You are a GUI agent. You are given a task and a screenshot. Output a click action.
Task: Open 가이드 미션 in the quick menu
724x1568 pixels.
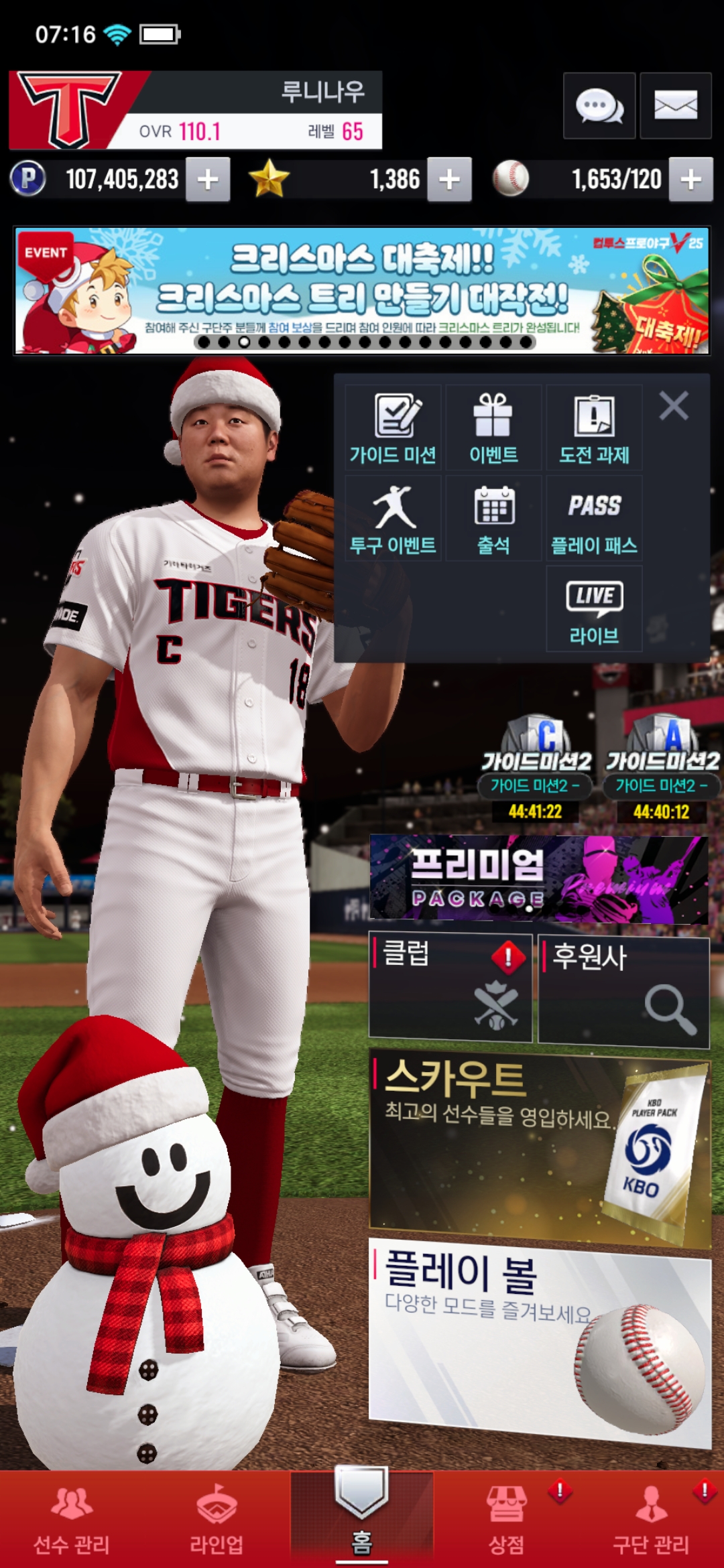point(393,428)
